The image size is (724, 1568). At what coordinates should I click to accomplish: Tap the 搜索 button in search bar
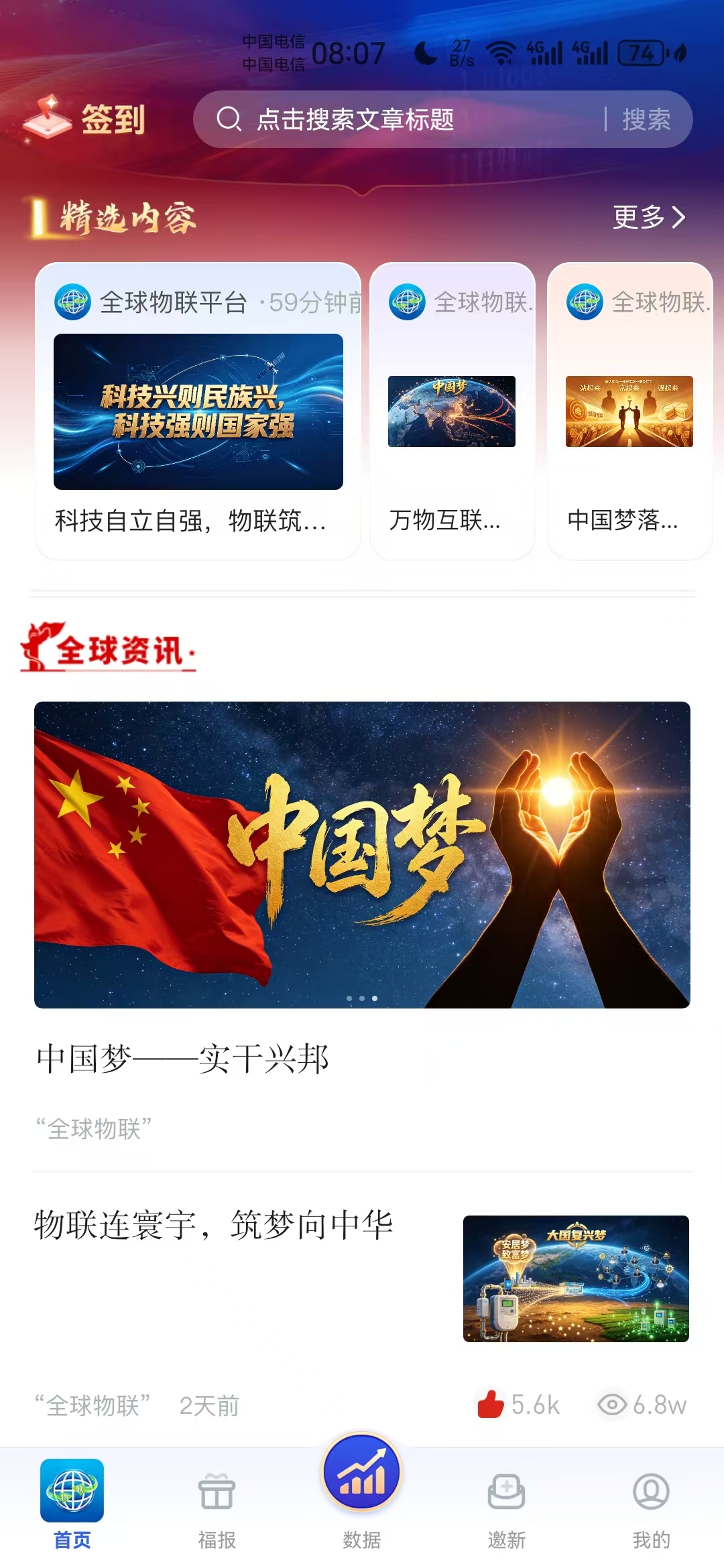point(646,119)
